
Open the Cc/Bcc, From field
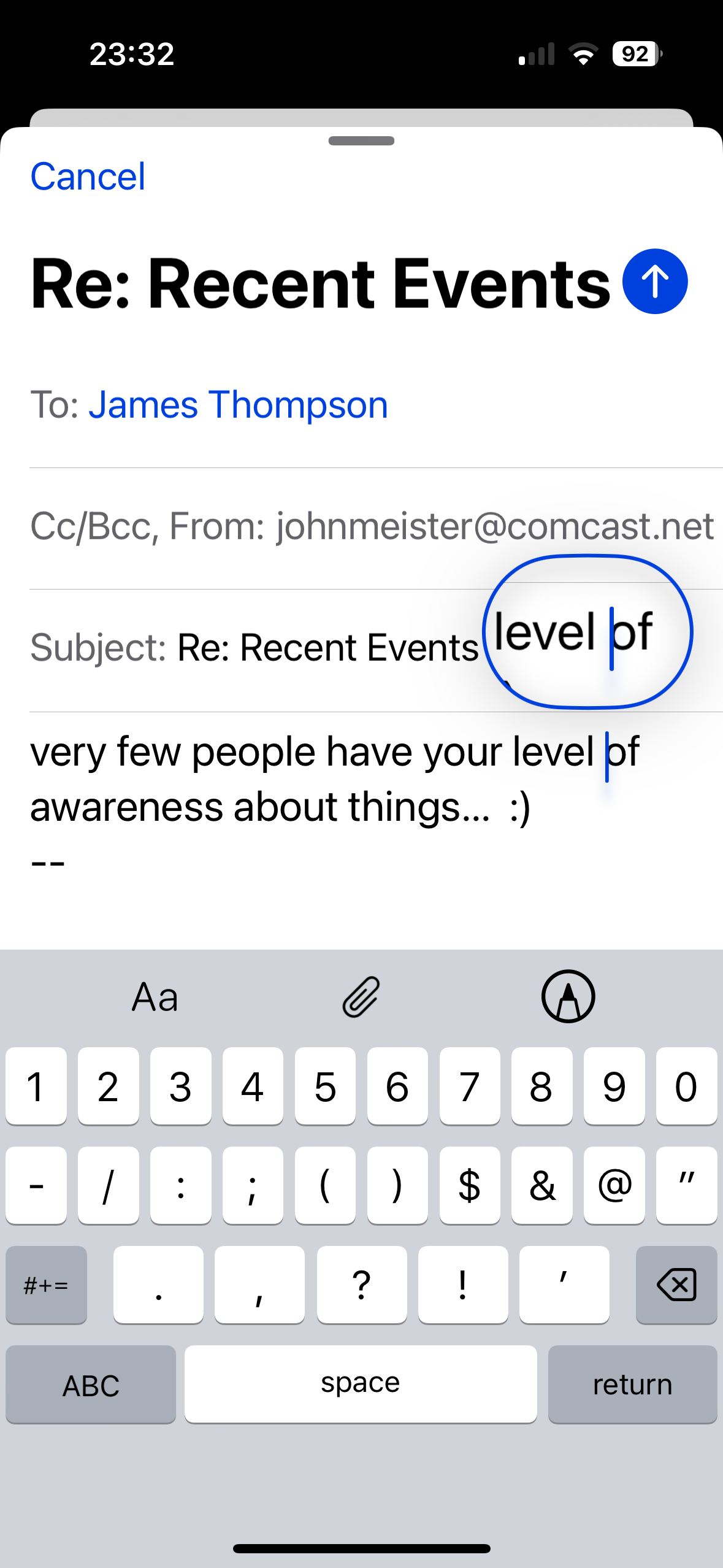click(x=372, y=526)
